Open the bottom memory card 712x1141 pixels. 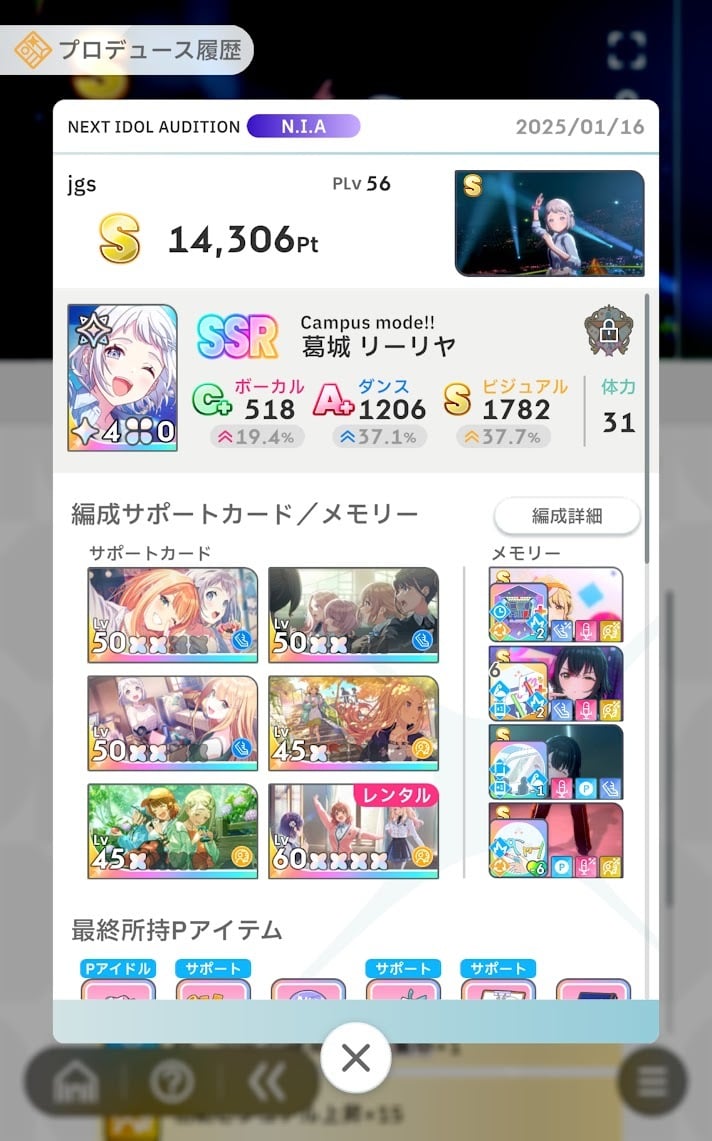click(556, 840)
